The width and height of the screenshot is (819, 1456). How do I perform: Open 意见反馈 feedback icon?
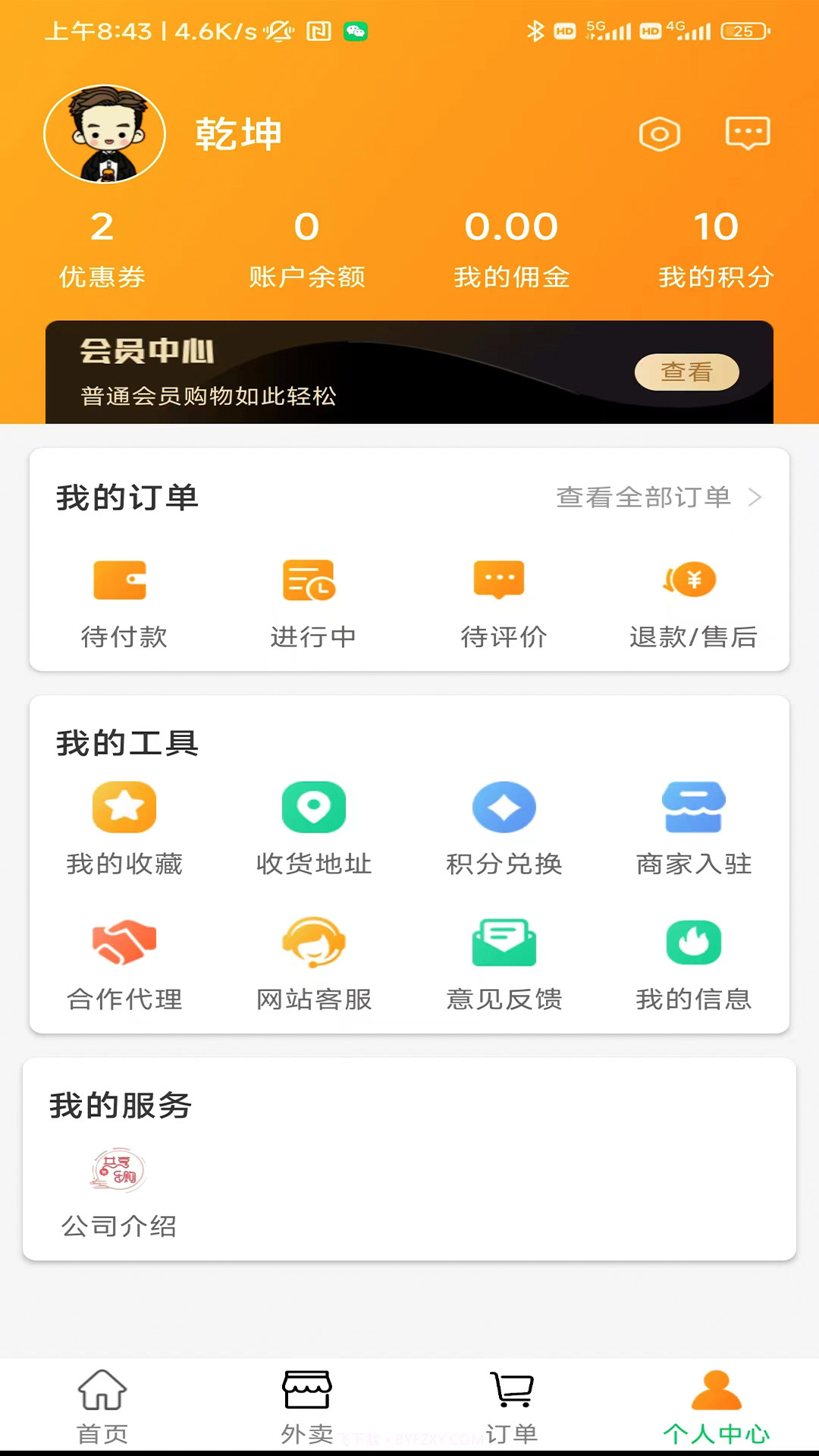(503, 942)
